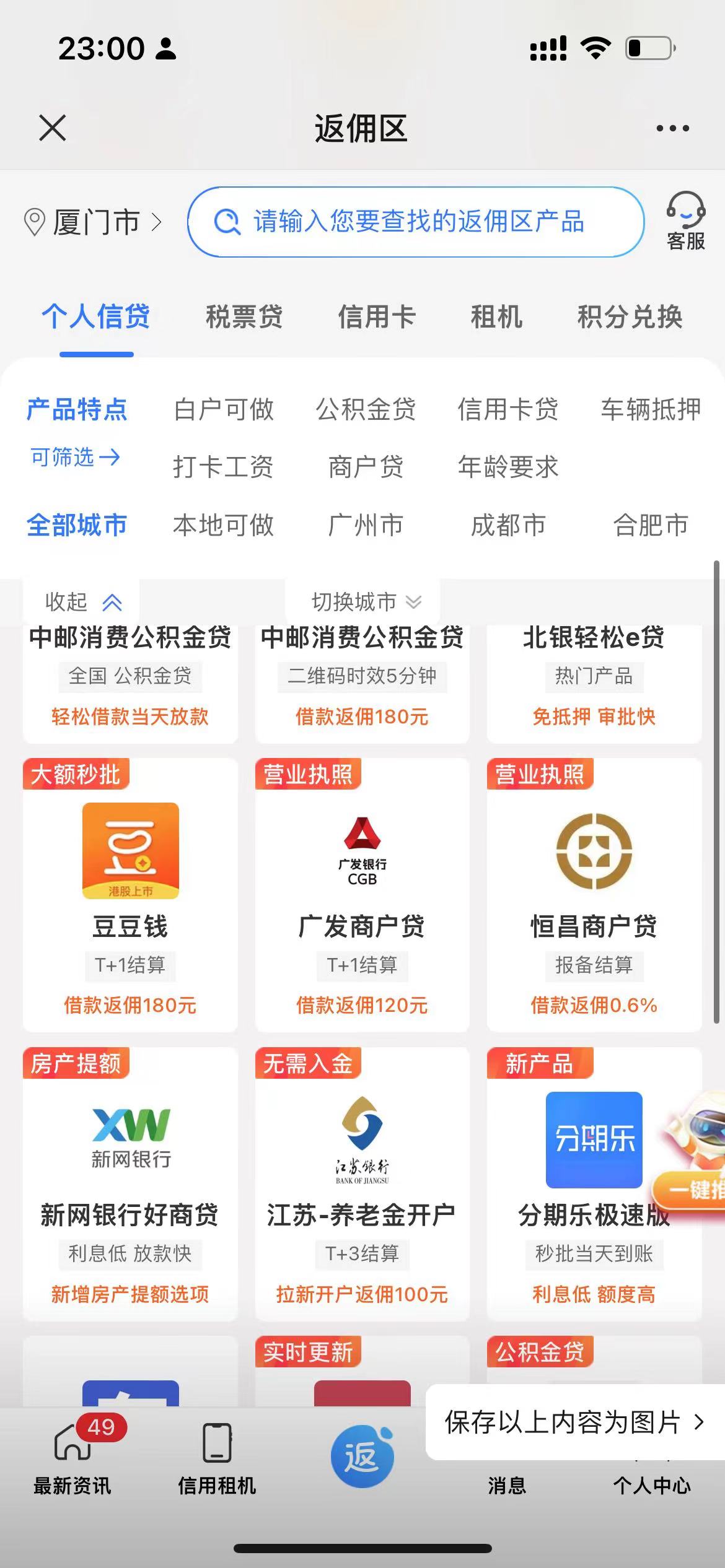Screen dimensions: 725x1568
Task: Filter products by 广州市
Action: [x=366, y=525]
